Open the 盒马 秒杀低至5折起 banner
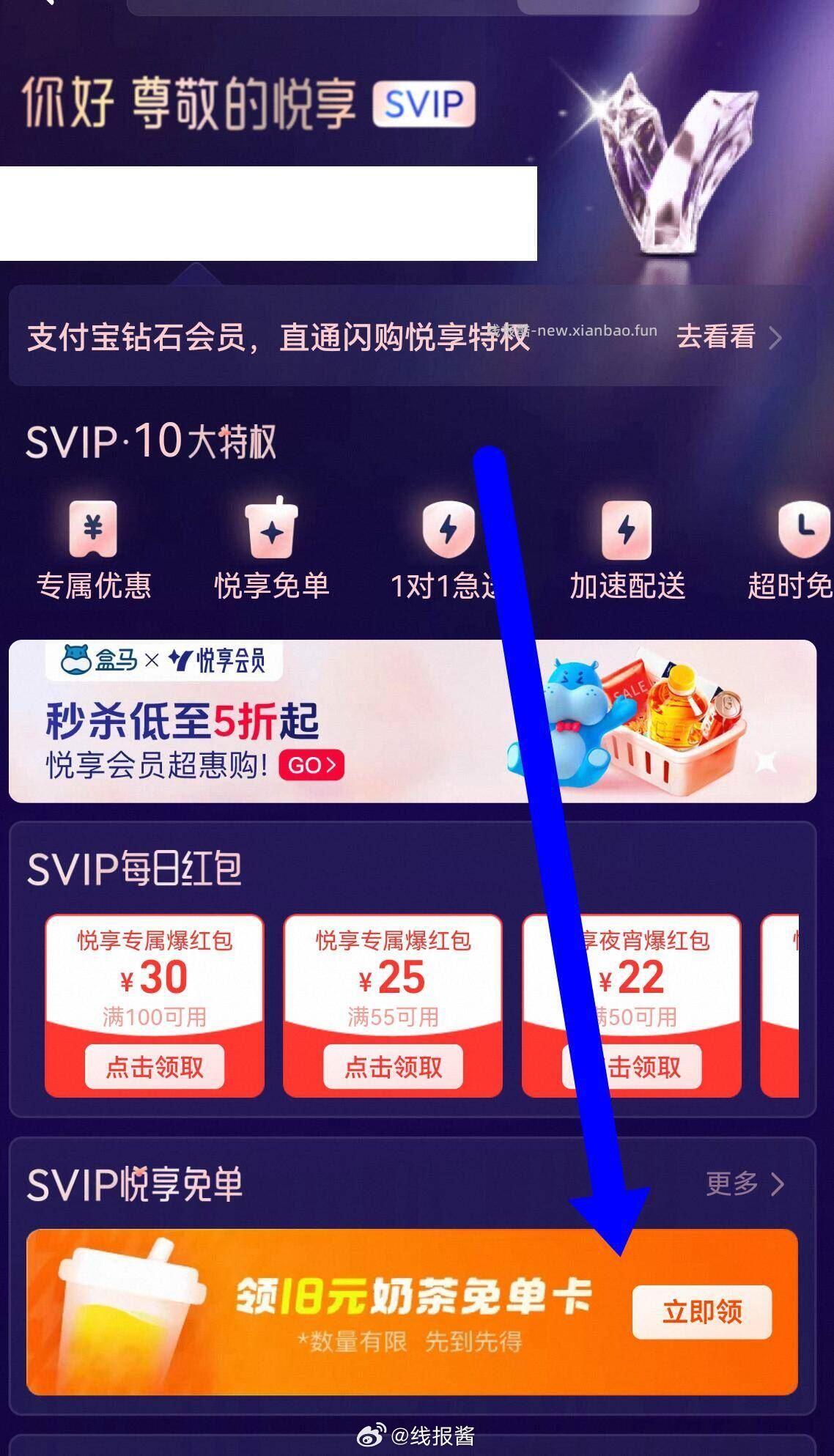 point(412,722)
